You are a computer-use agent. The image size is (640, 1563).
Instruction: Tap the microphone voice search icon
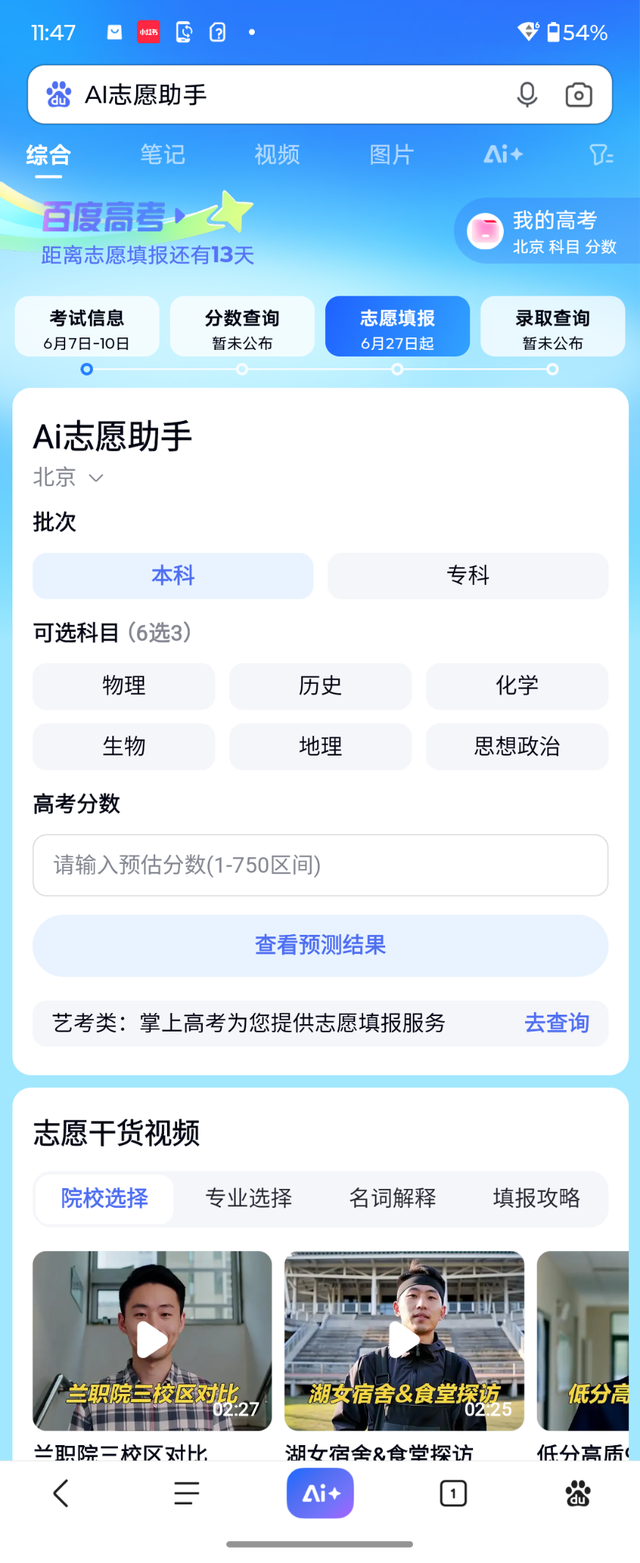point(527,95)
